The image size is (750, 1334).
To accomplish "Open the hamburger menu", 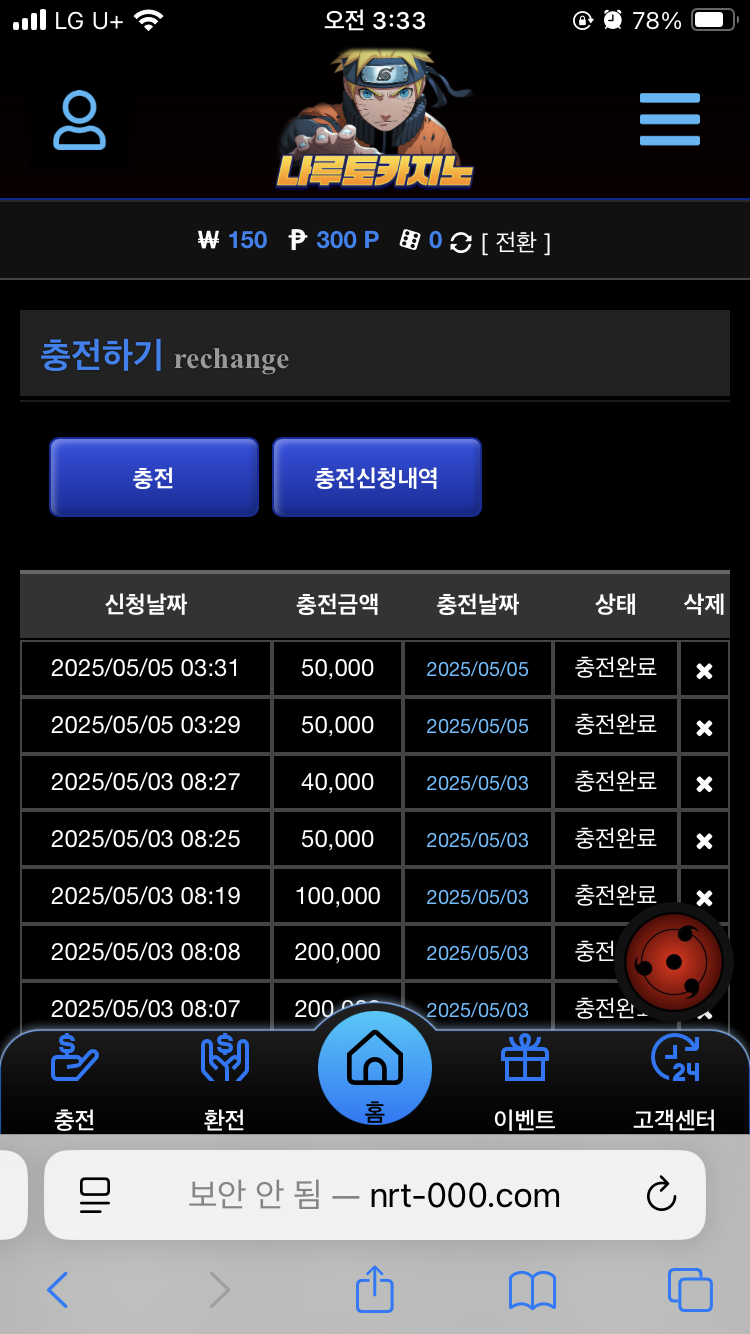I will tap(669, 120).
